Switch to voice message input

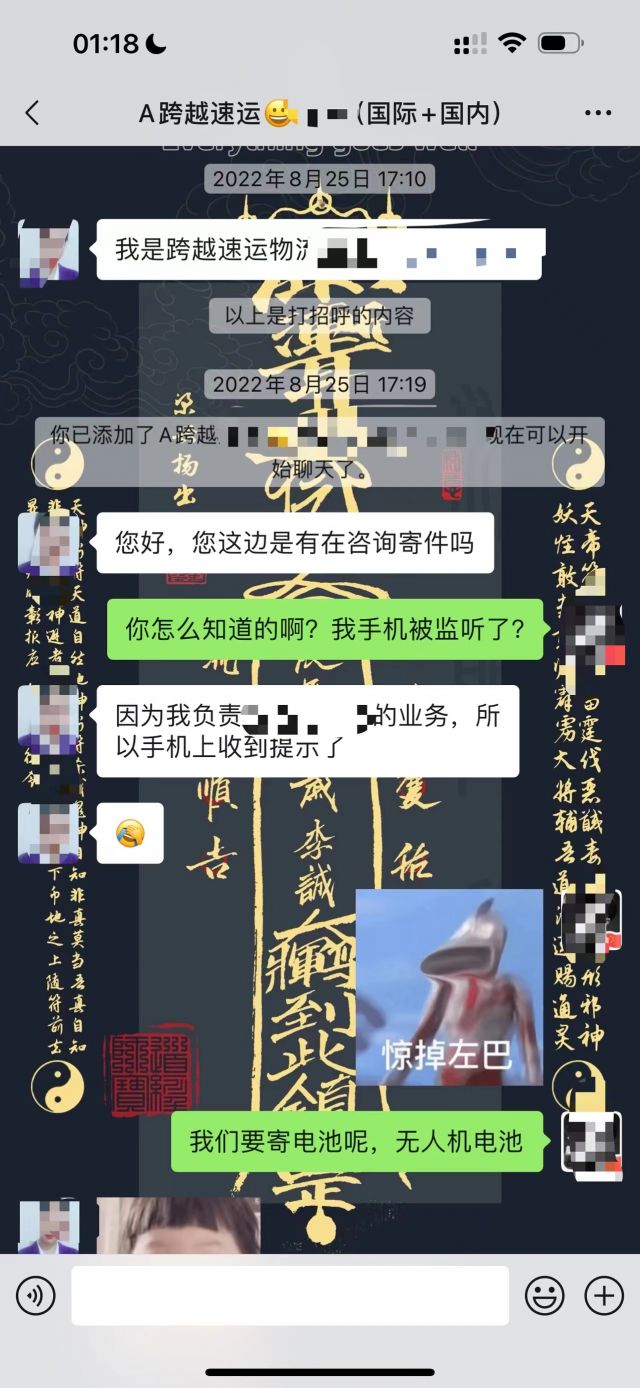[36, 1296]
